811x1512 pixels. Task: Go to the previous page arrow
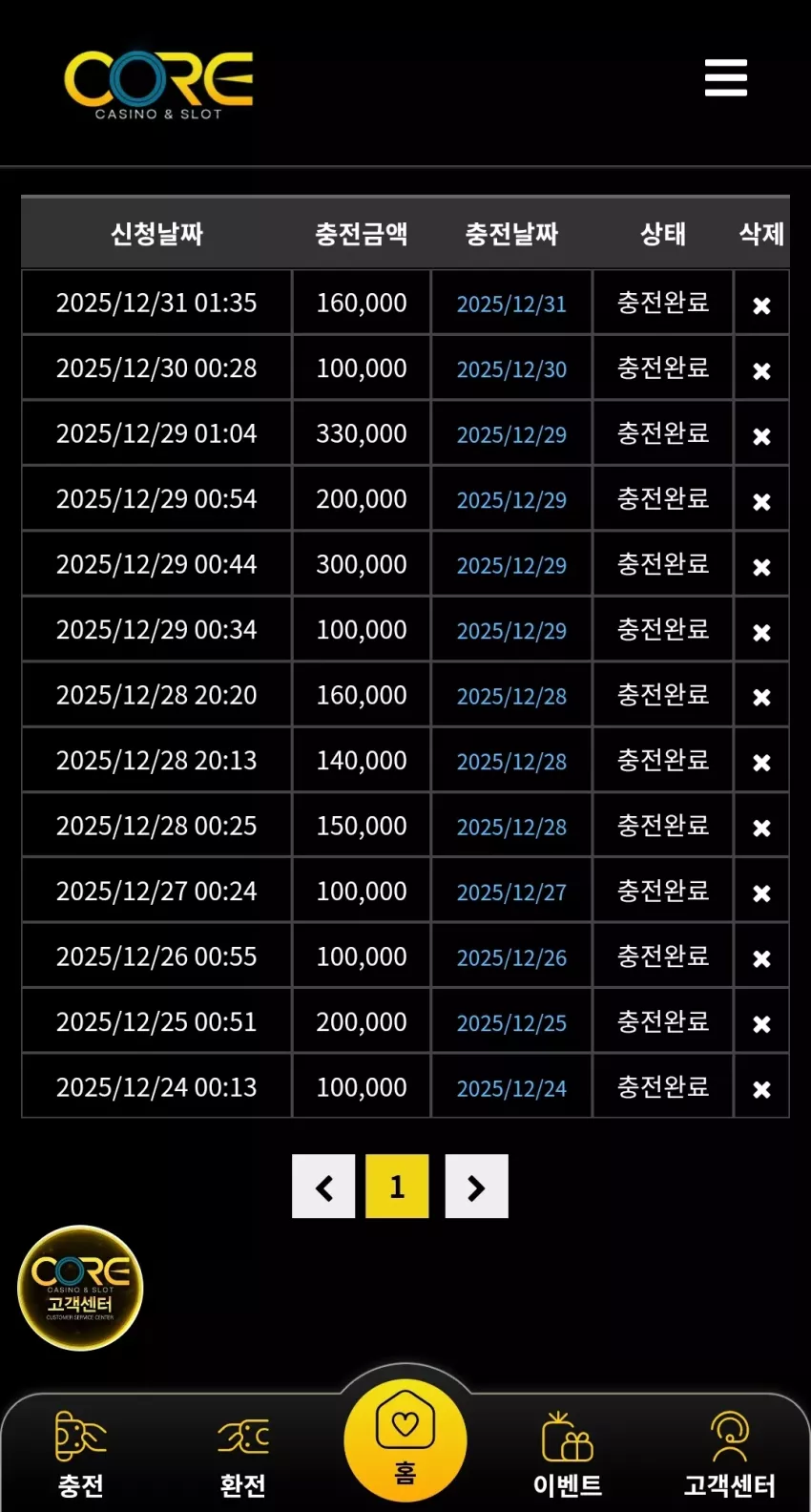tap(323, 1186)
